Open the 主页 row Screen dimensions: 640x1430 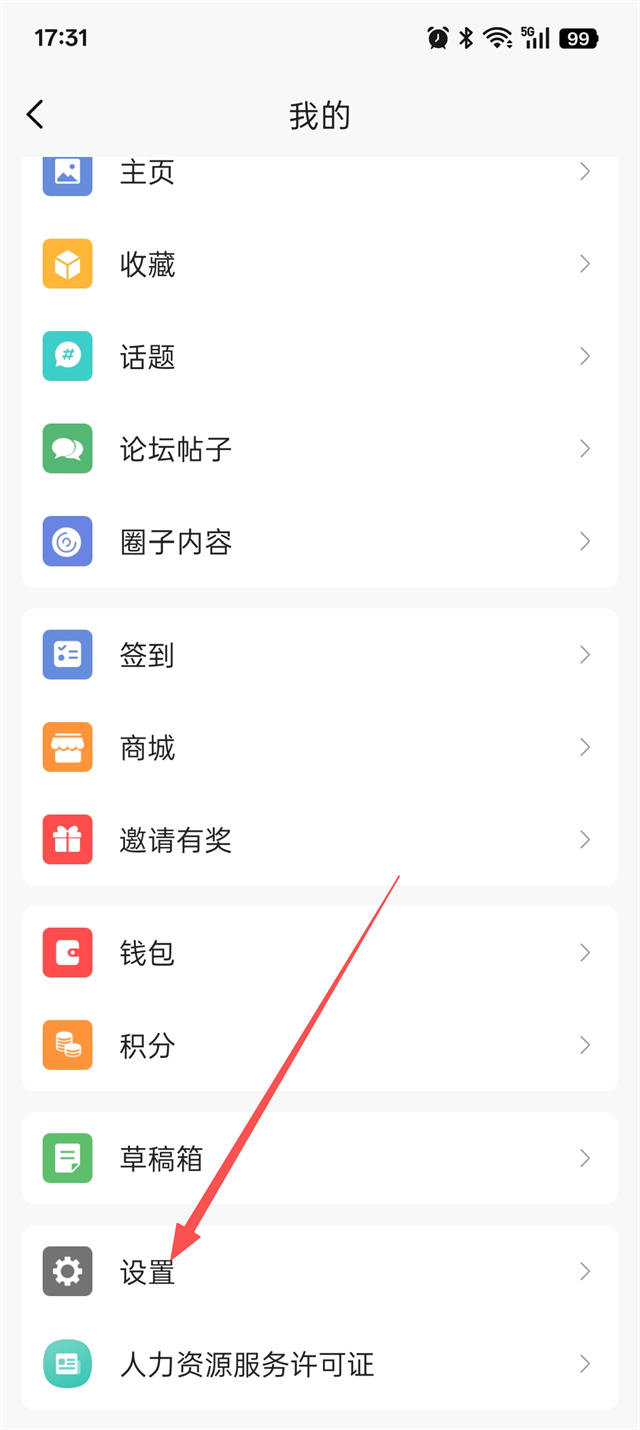[x=320, y=172]
